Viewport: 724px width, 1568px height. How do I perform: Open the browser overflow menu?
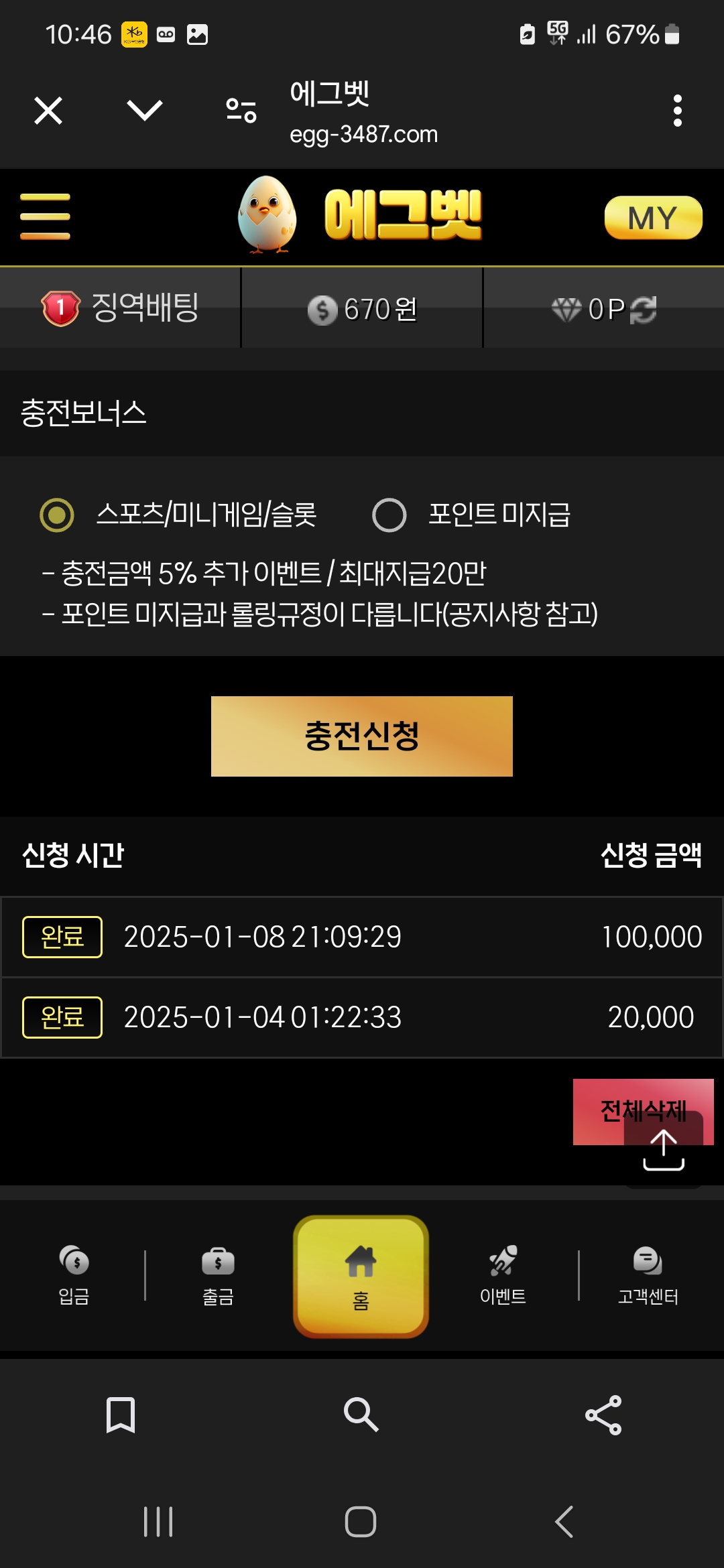(x=677, y=111)
